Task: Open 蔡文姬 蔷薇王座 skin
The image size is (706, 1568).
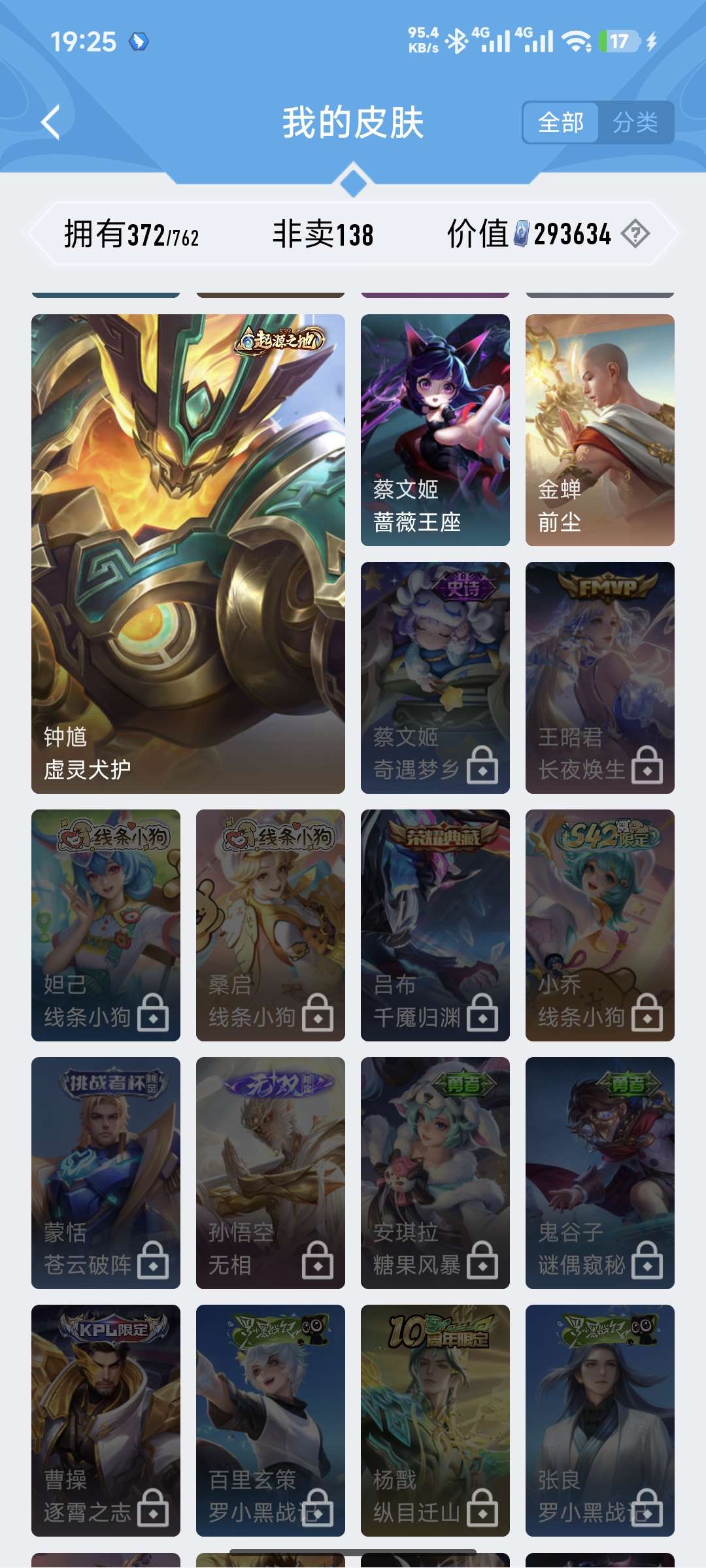Action: (x=435, y=430)
